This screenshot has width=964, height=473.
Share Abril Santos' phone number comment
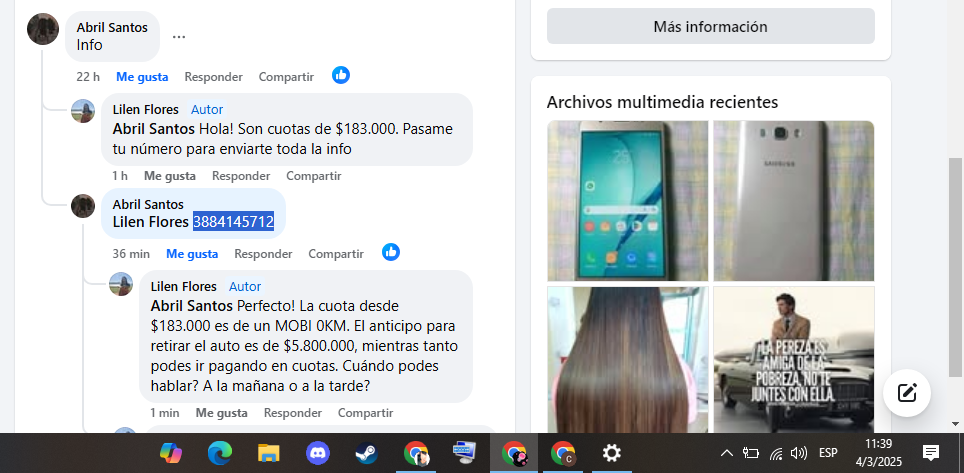[336, 254]
